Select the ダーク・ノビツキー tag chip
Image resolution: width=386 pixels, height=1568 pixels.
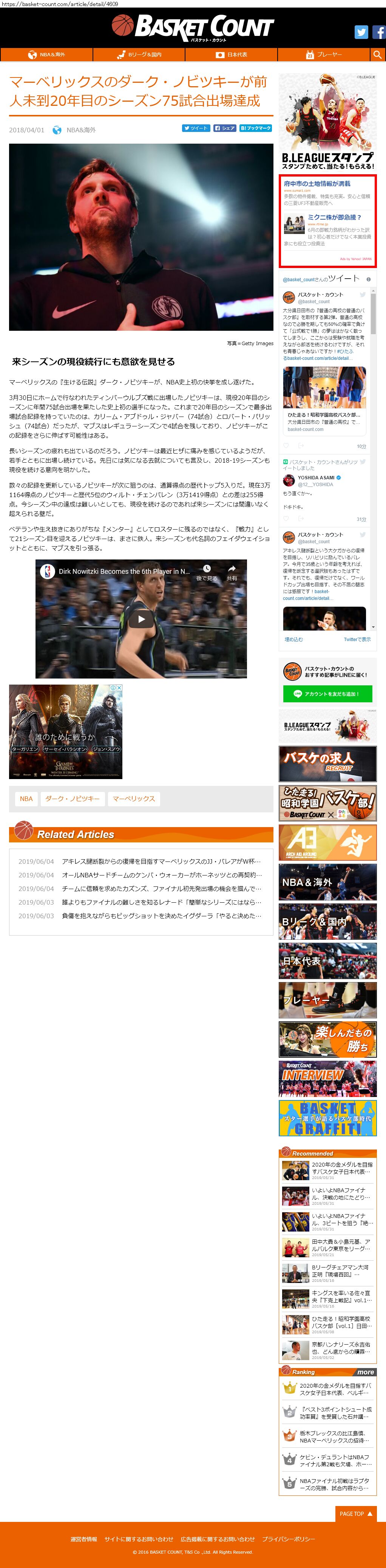(73, 799)
